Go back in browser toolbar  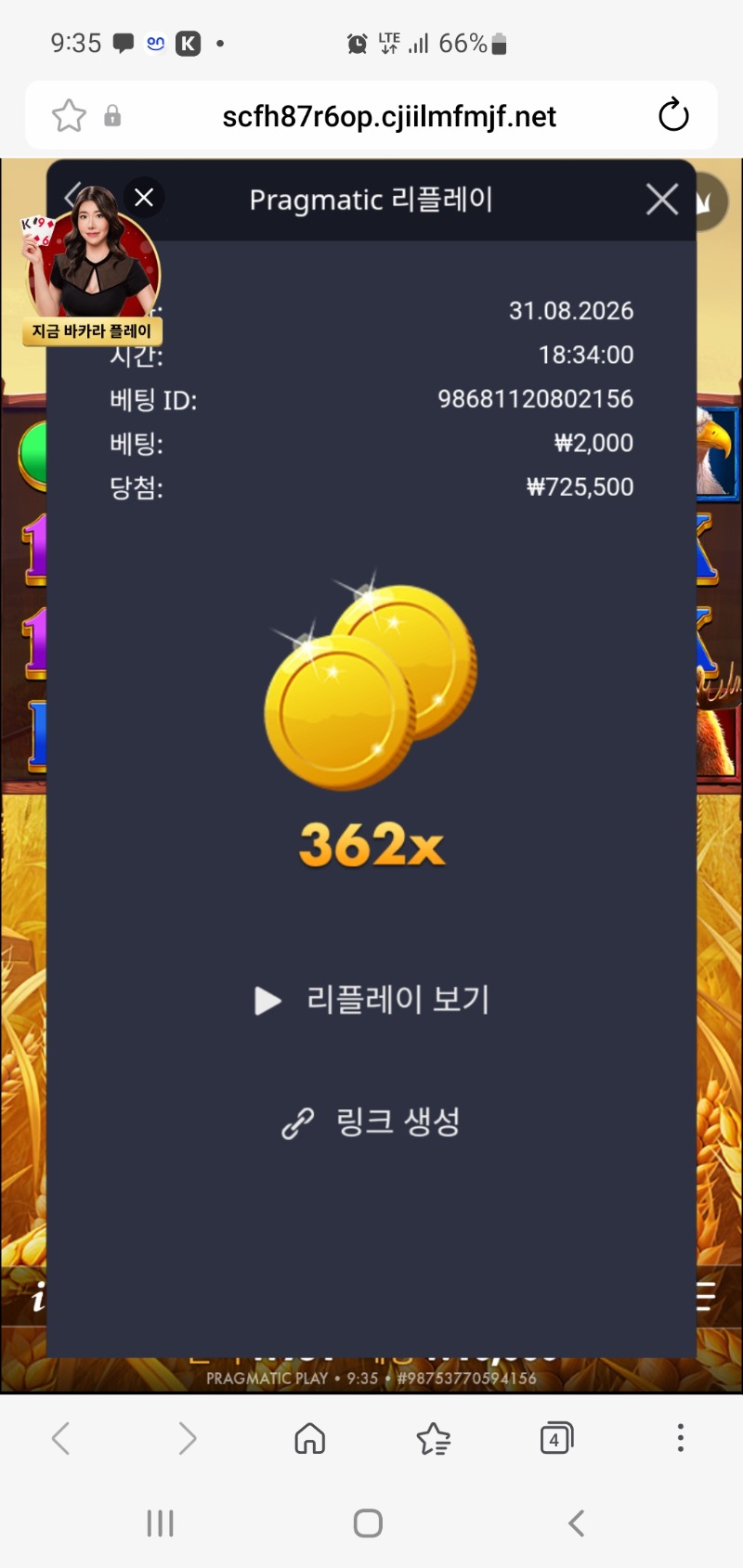[x=61, y=1439]
